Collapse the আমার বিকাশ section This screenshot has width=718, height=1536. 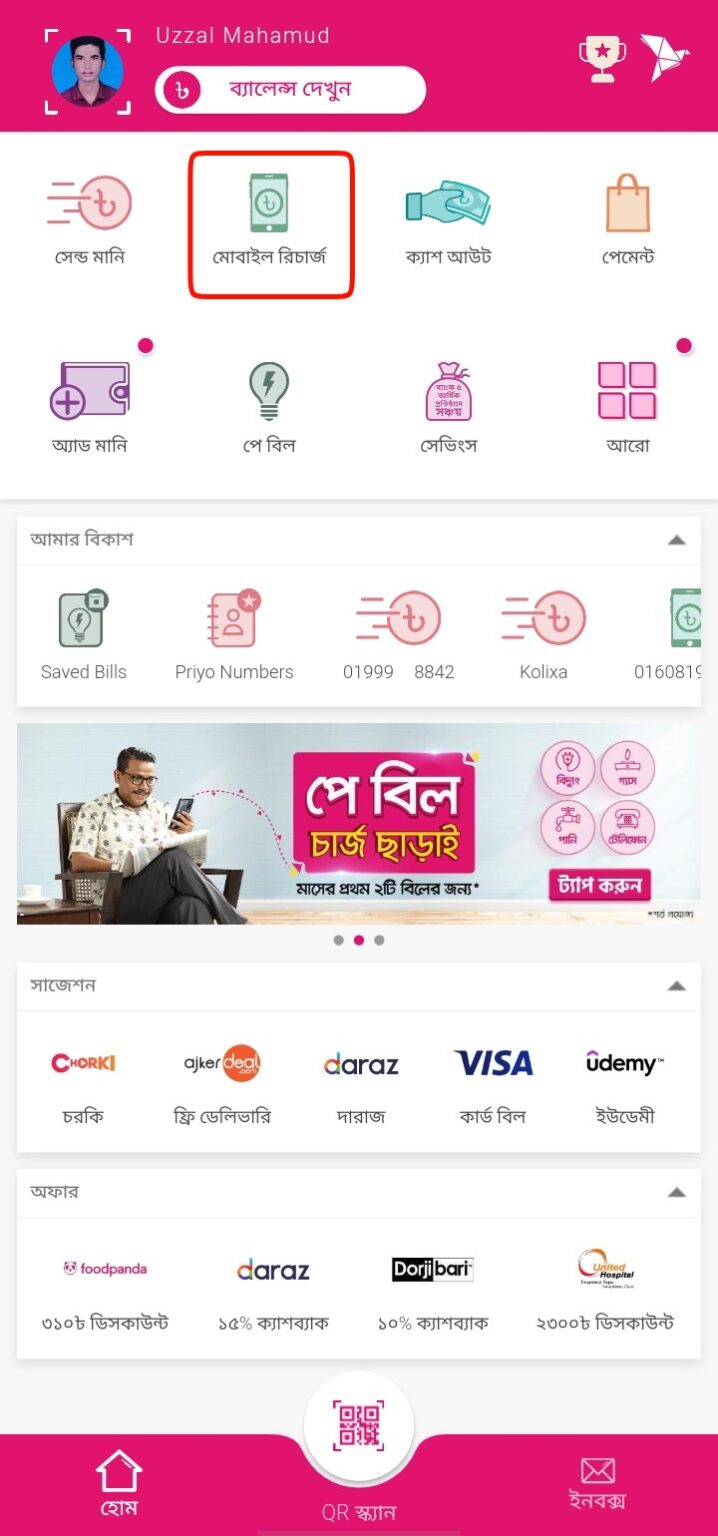(677, 540)
